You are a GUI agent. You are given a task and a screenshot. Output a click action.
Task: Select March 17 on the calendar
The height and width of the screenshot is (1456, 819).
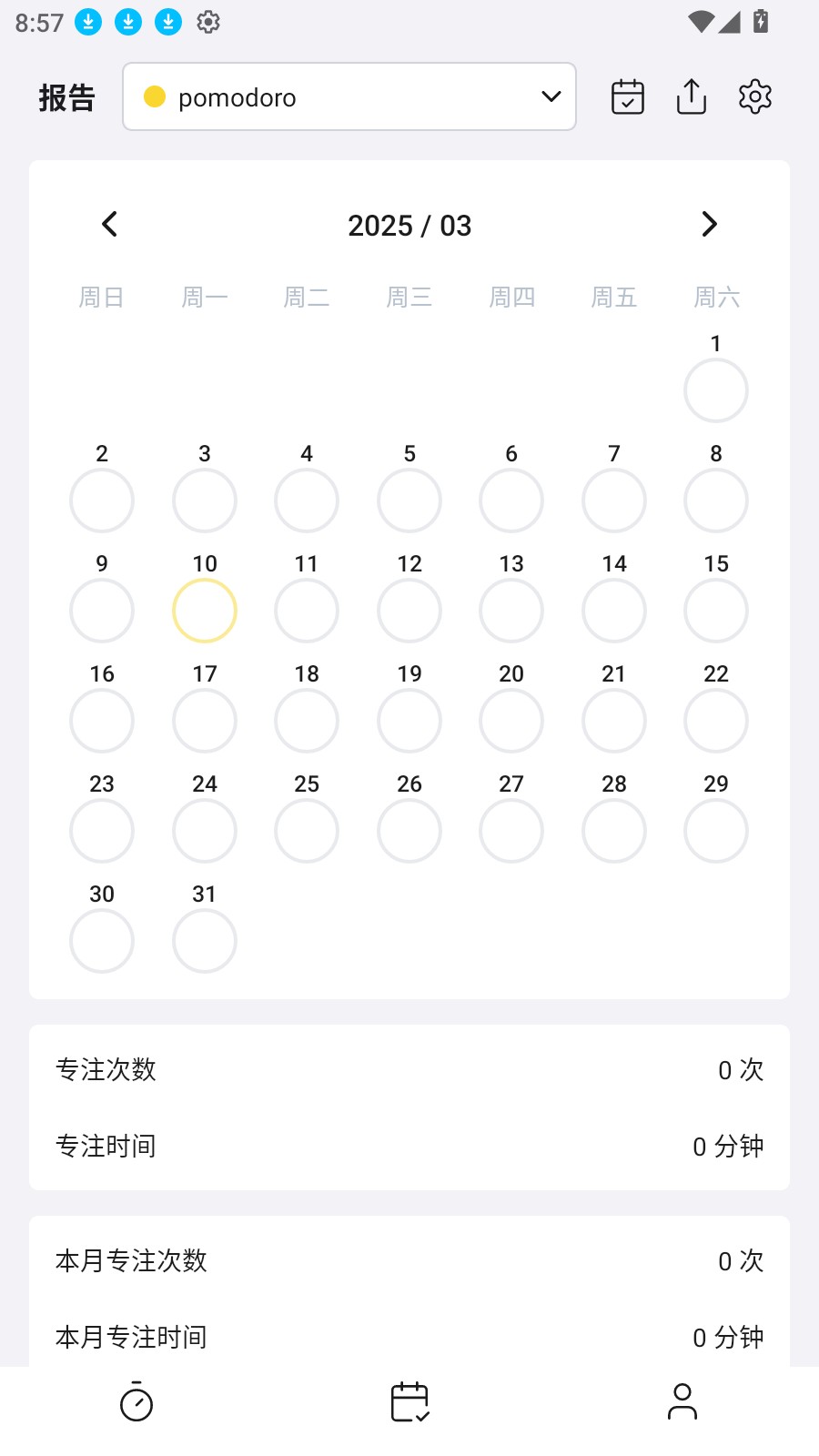205,720
